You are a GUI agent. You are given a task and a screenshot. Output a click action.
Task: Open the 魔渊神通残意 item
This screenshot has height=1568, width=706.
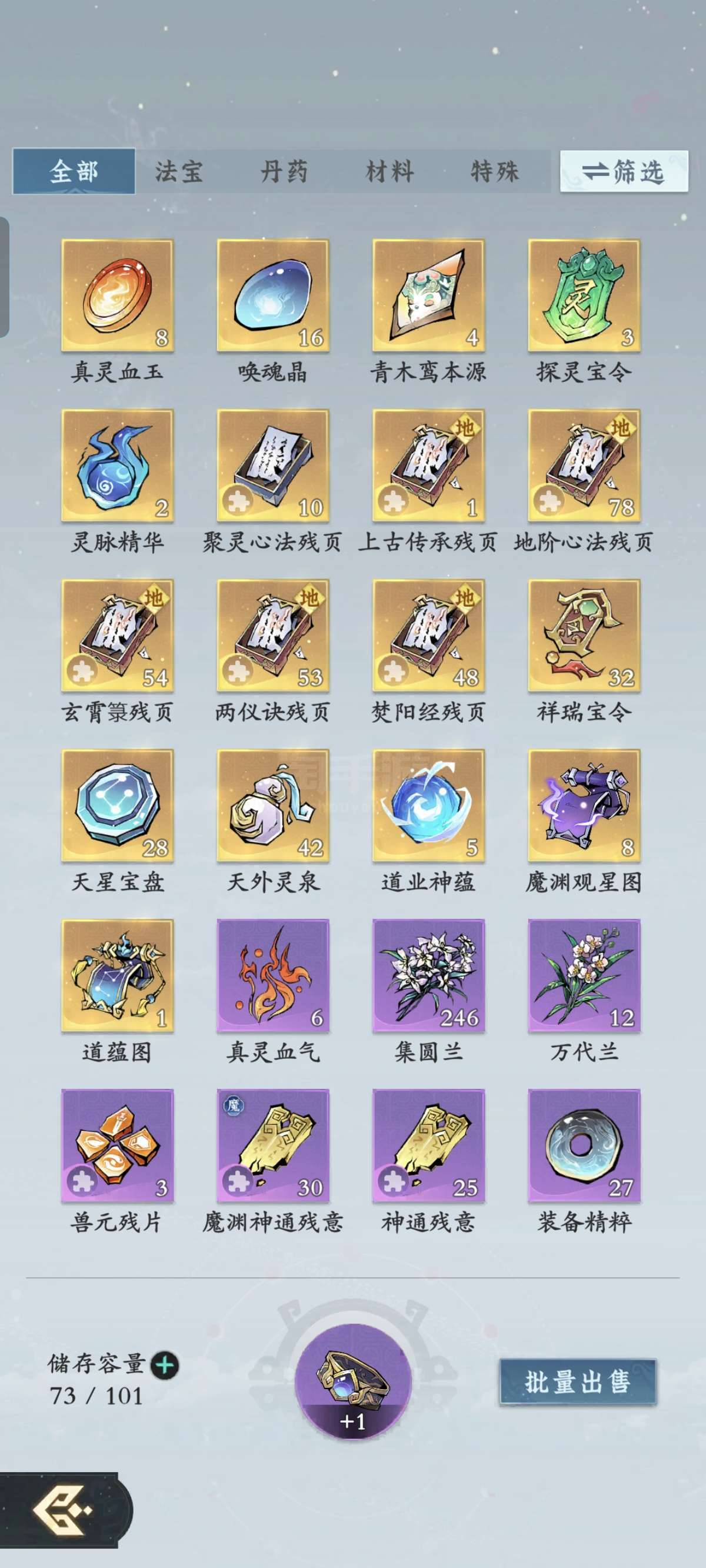click(x=273, y=1145)
